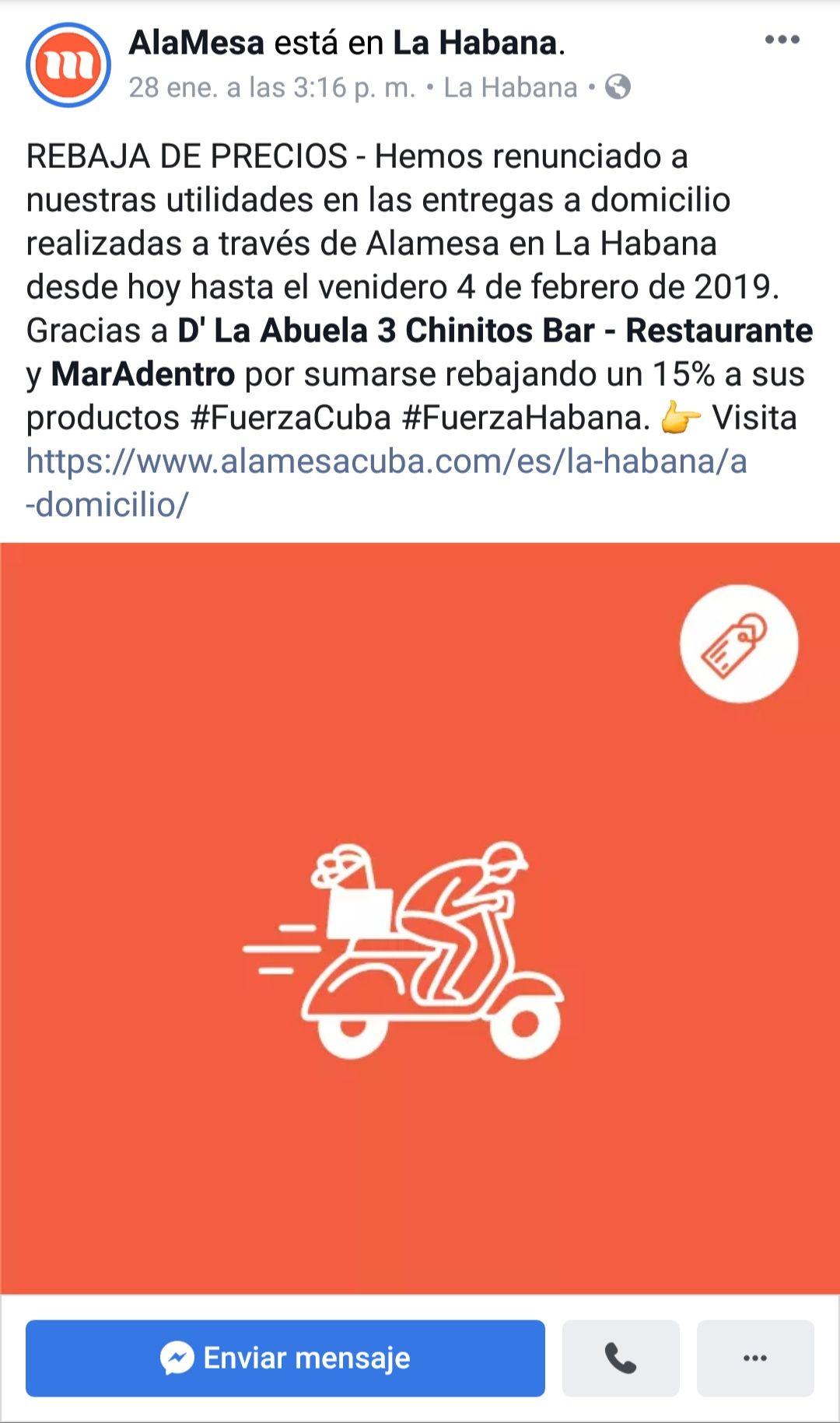Open the La Habana location link
Viewport: 840px width, 1423px height.
(474, 43)
